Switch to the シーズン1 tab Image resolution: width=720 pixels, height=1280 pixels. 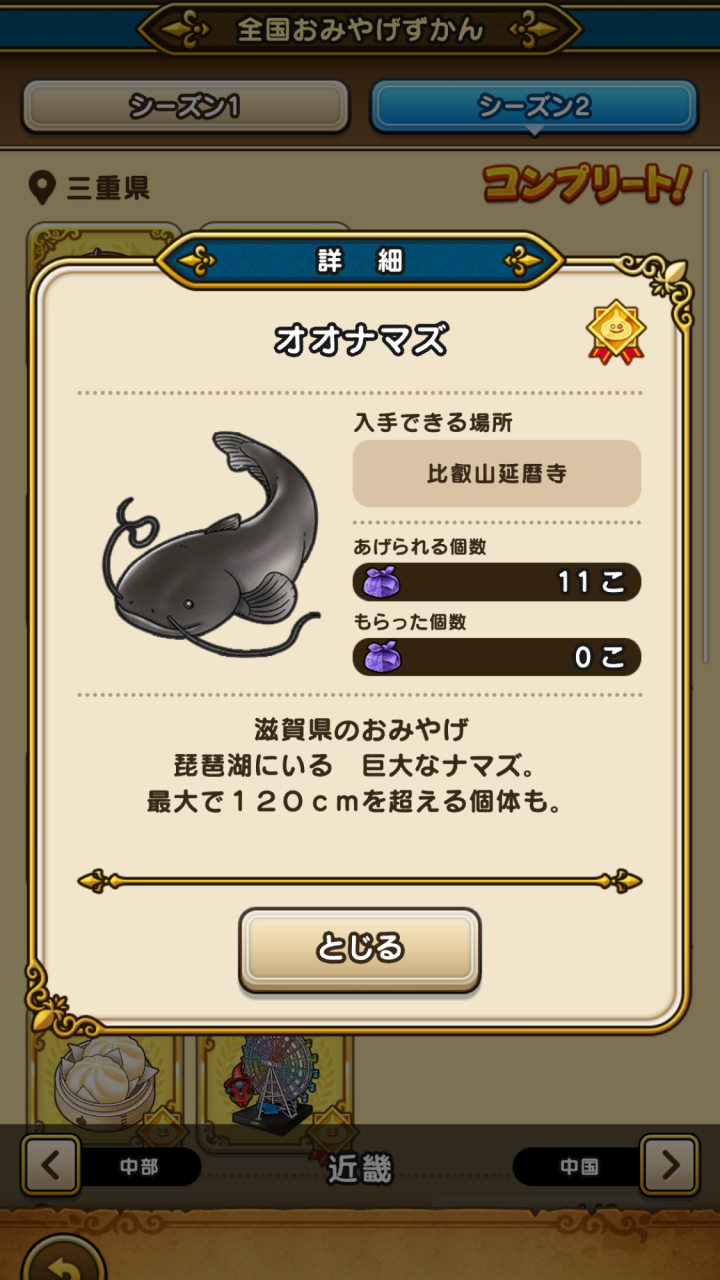point(185,106)
